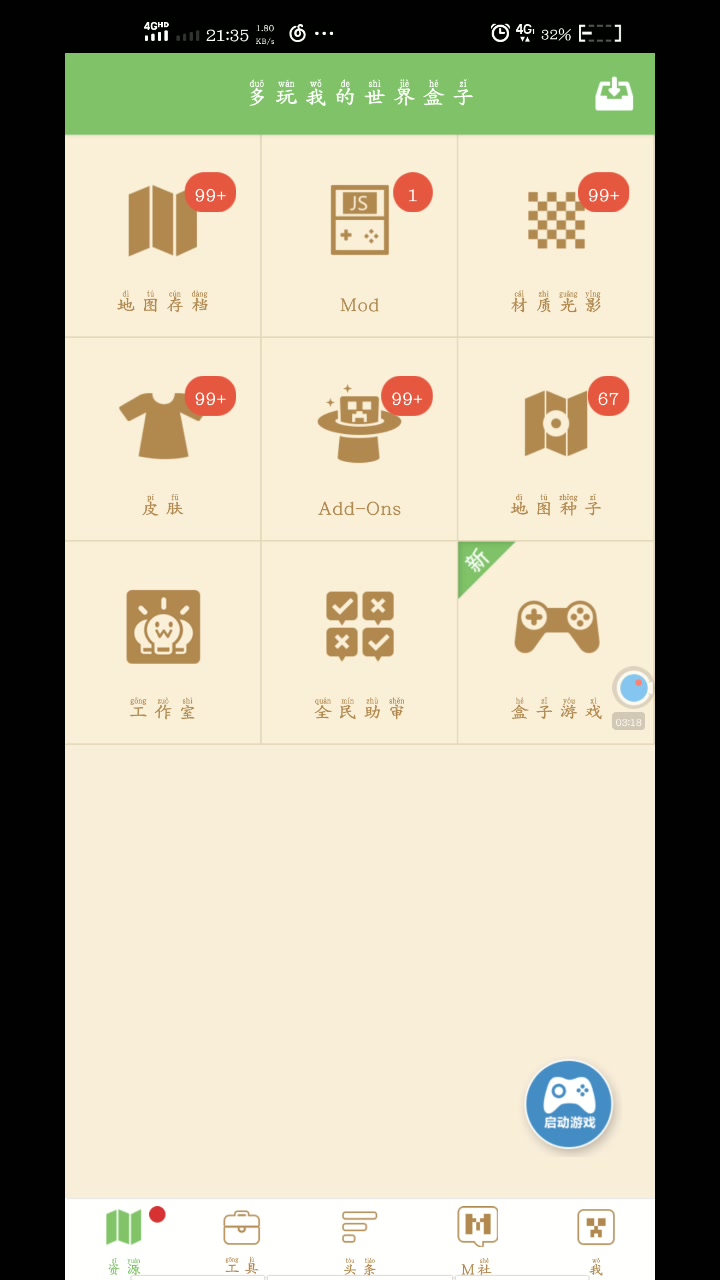Browse 皮肤 skins by tapping its icon

[x=162, y=420]
